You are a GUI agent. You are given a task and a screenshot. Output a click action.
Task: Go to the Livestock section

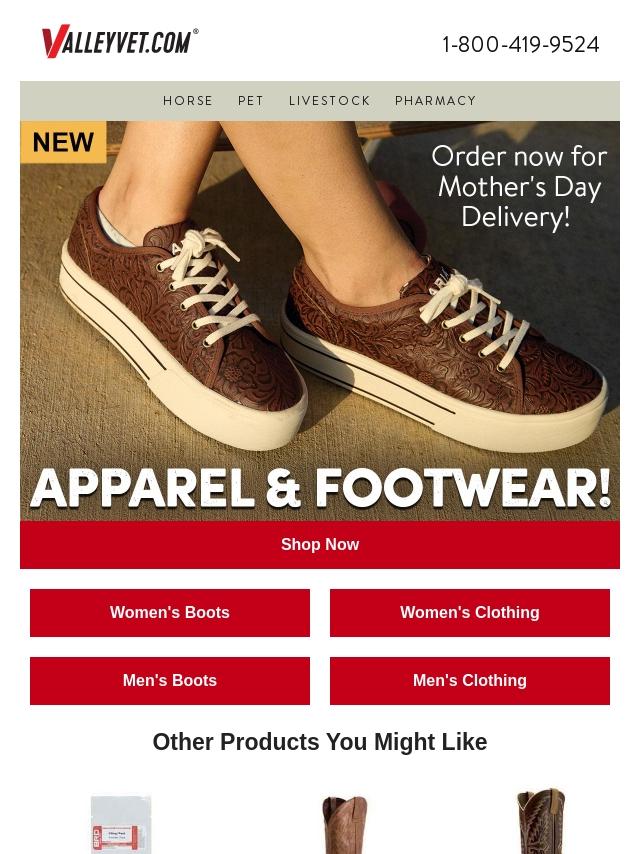pos(329,101)
